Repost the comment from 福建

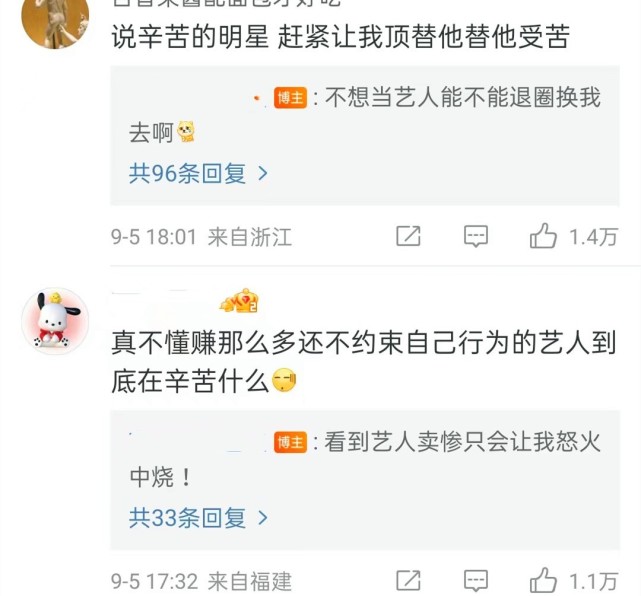408,580
